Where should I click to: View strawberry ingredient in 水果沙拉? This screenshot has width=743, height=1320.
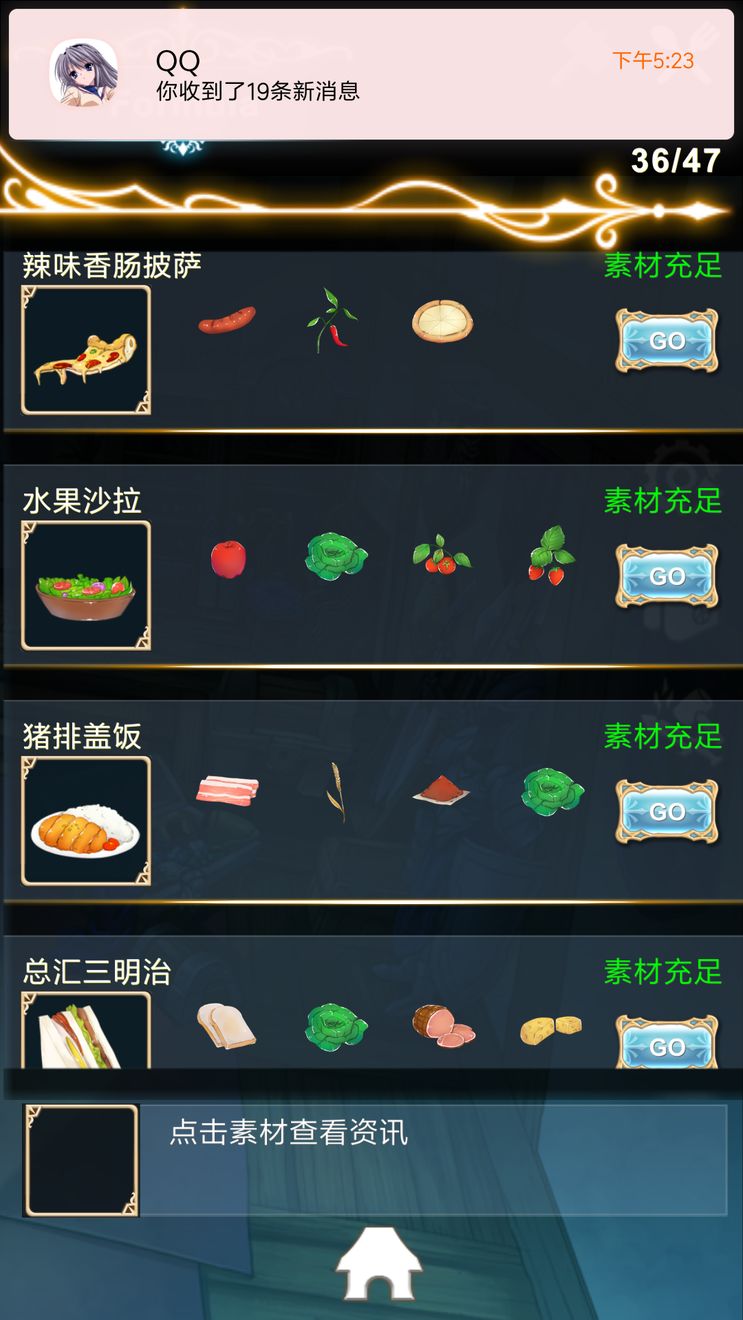pos(550,556)
